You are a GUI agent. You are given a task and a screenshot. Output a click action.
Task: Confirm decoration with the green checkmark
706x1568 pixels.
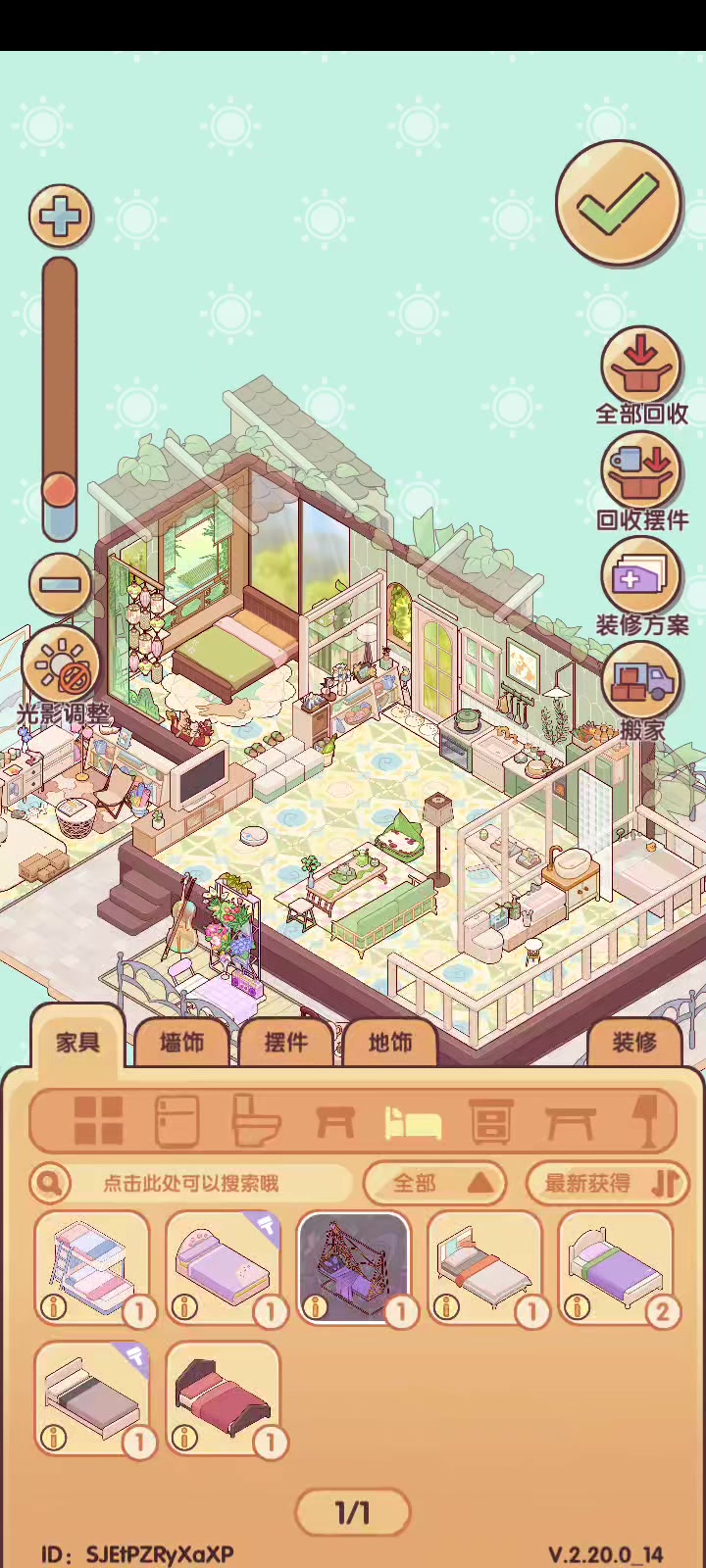tap(619, 203)
